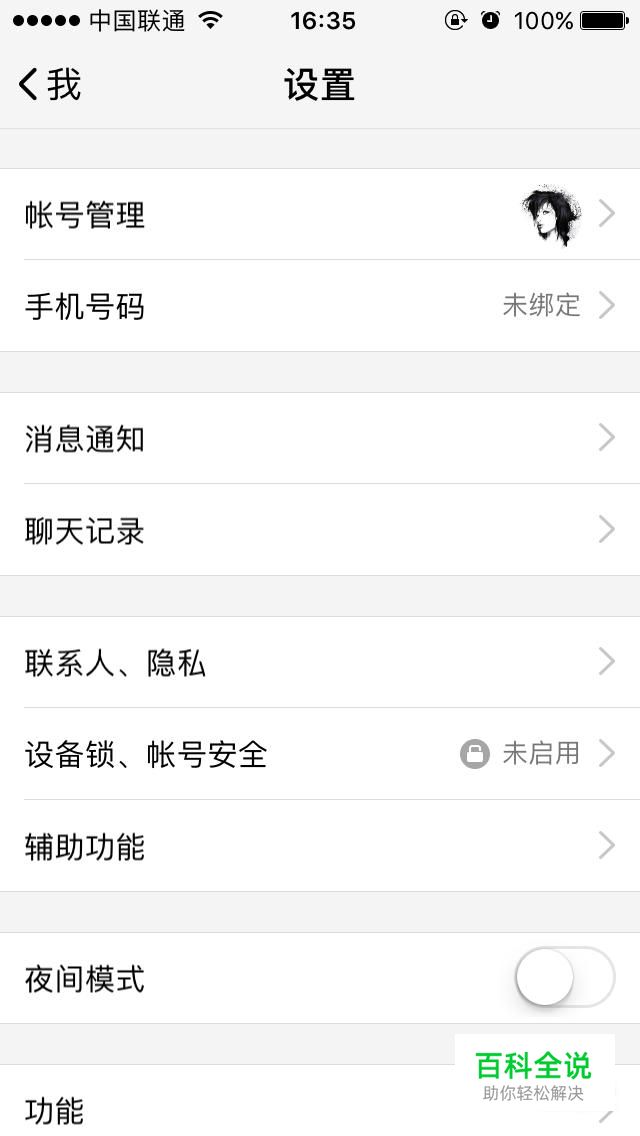640x1136 pixels.
Task: Go back to the 我 page
Action: pos(49,85)
